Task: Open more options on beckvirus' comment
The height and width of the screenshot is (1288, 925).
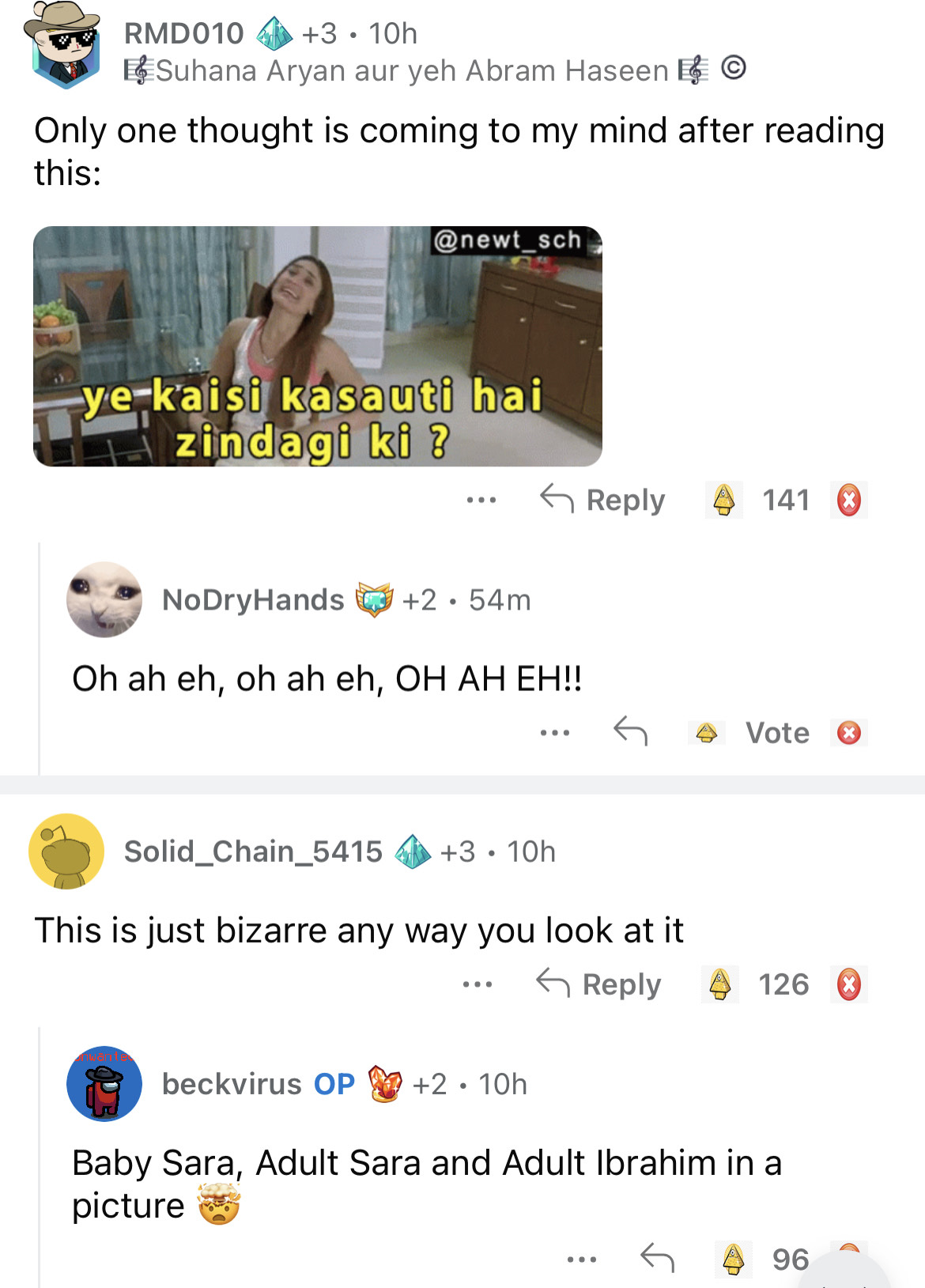Action: (x=581, y=1259)
